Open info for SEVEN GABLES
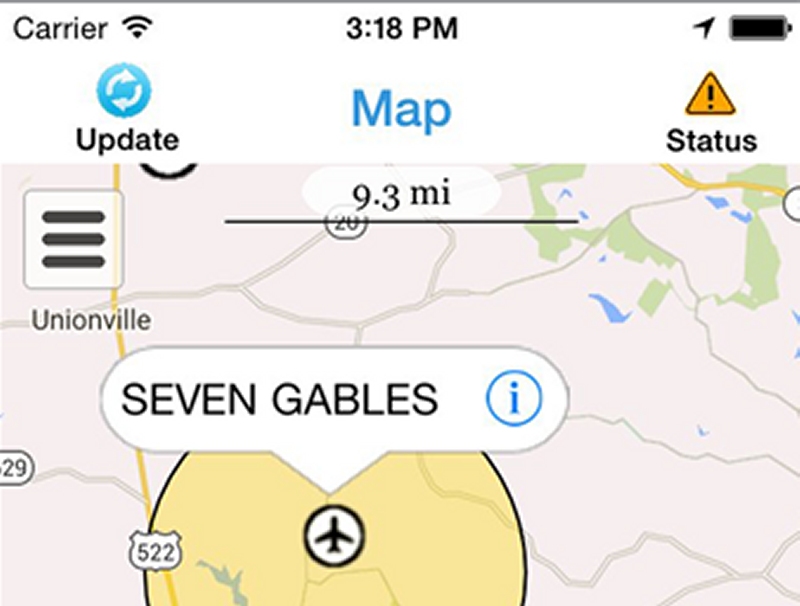 pyautogui.click(x=513, y=399)
